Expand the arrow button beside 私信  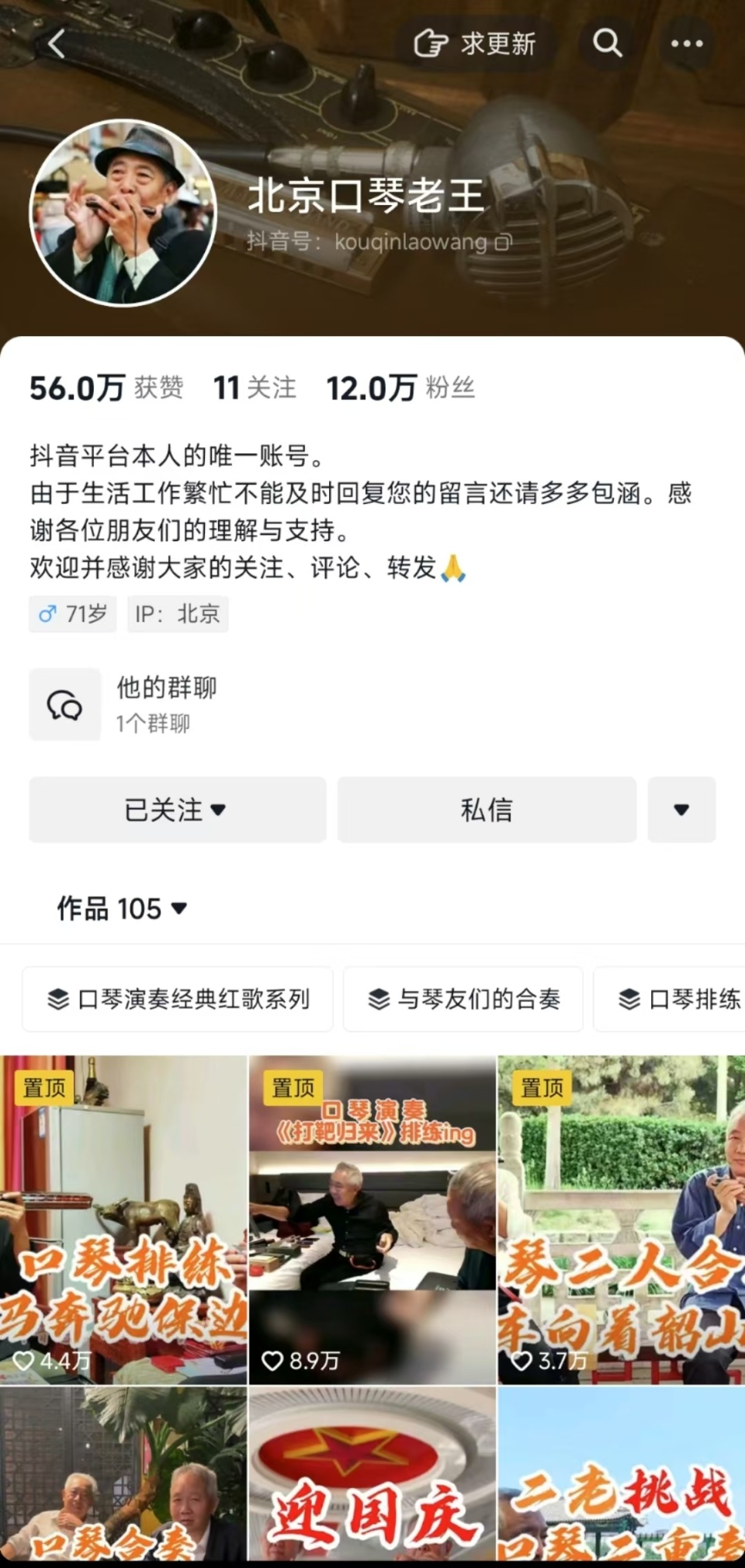681,810
